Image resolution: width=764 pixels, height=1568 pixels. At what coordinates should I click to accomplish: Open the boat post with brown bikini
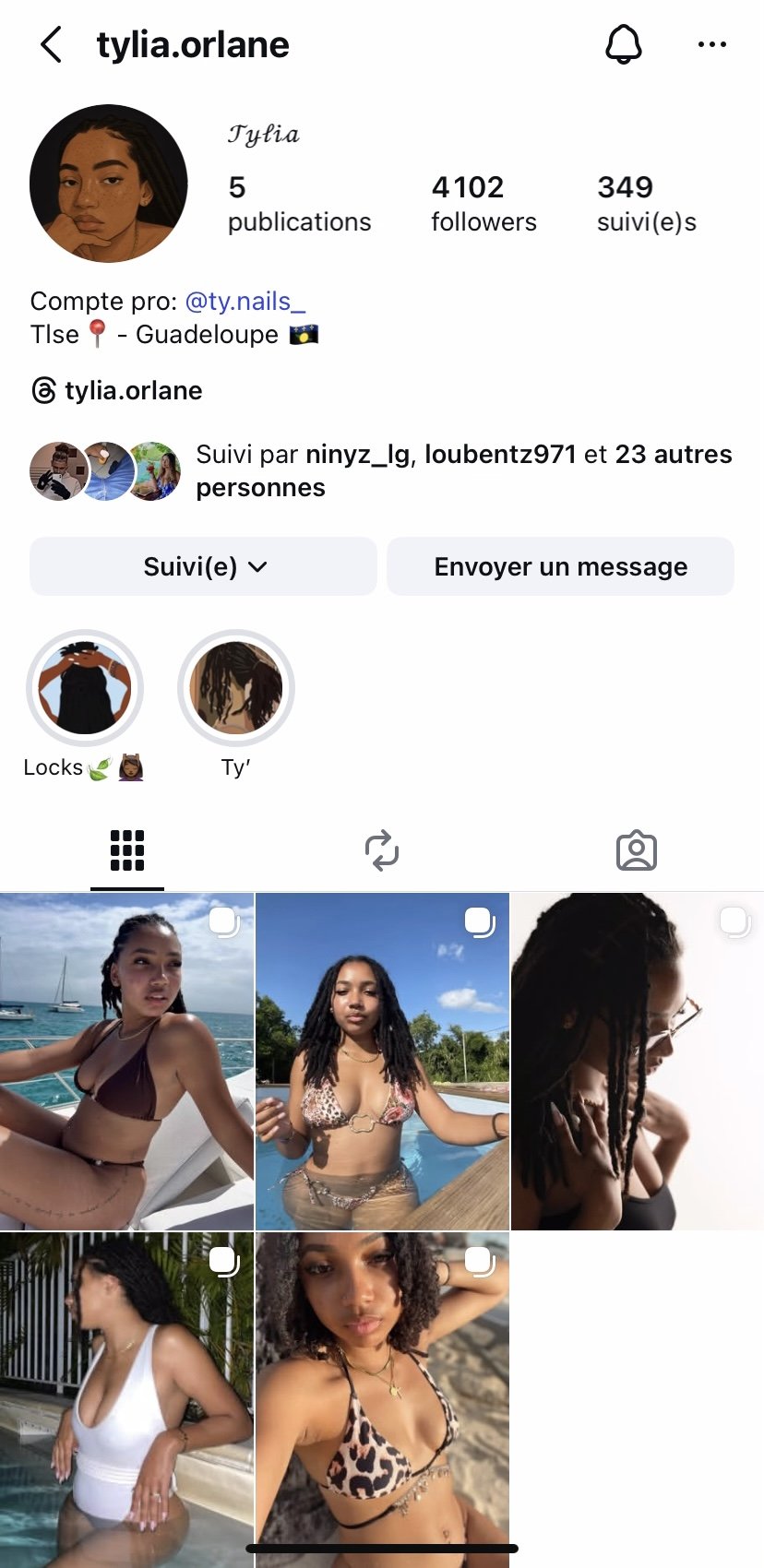[126, 1061]
